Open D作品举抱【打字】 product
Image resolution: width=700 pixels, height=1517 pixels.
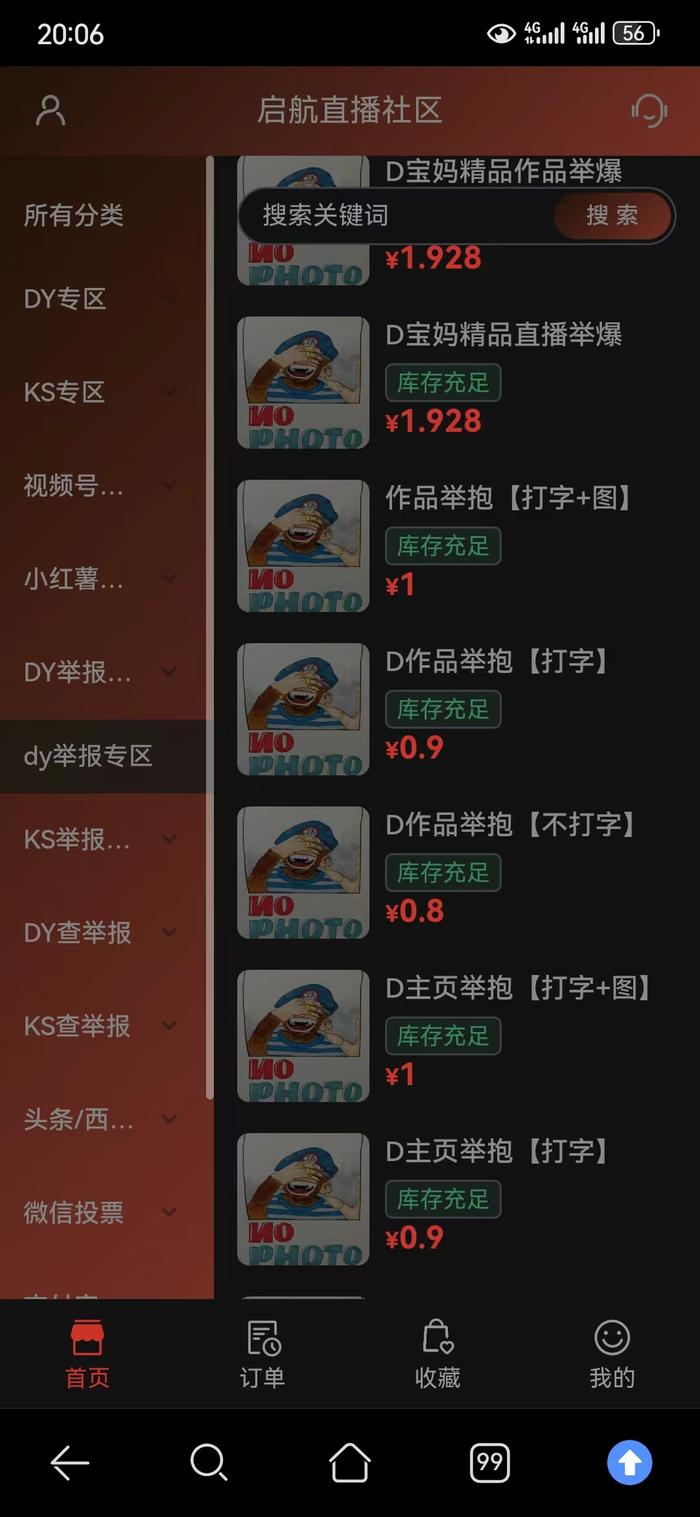[497, 661]
